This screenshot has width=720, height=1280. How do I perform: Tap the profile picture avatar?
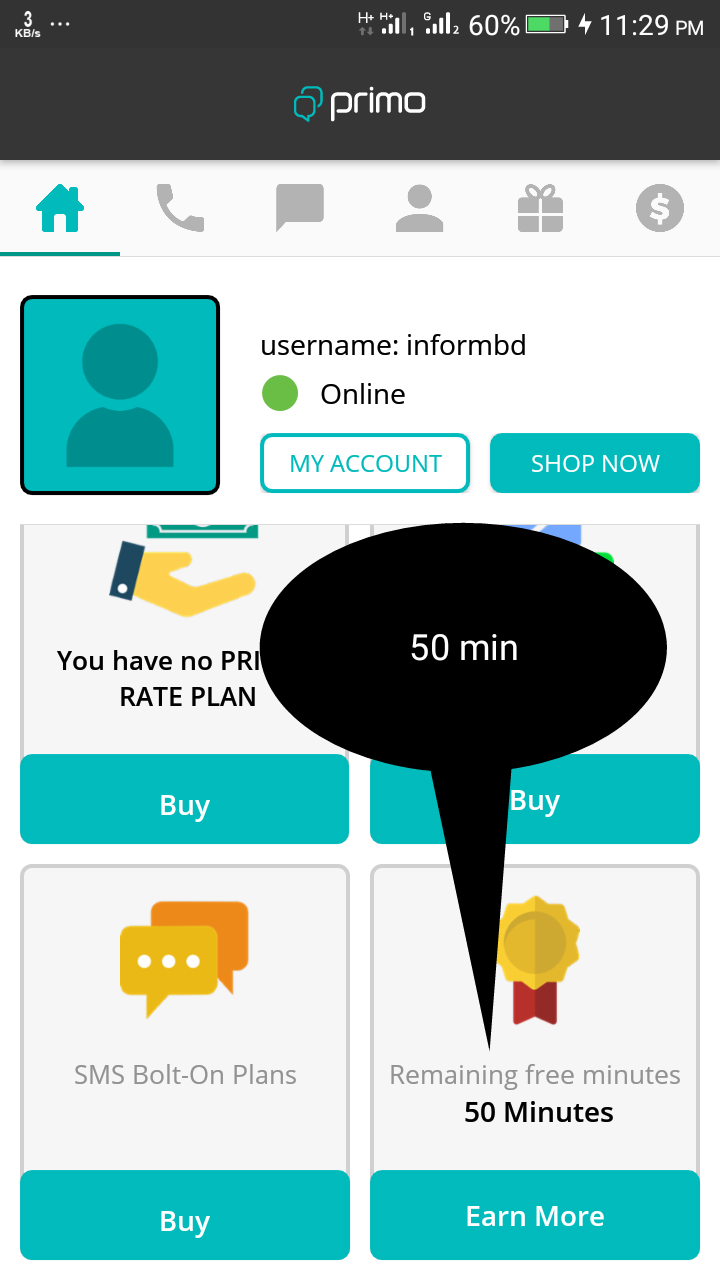[x=120, y=395]
